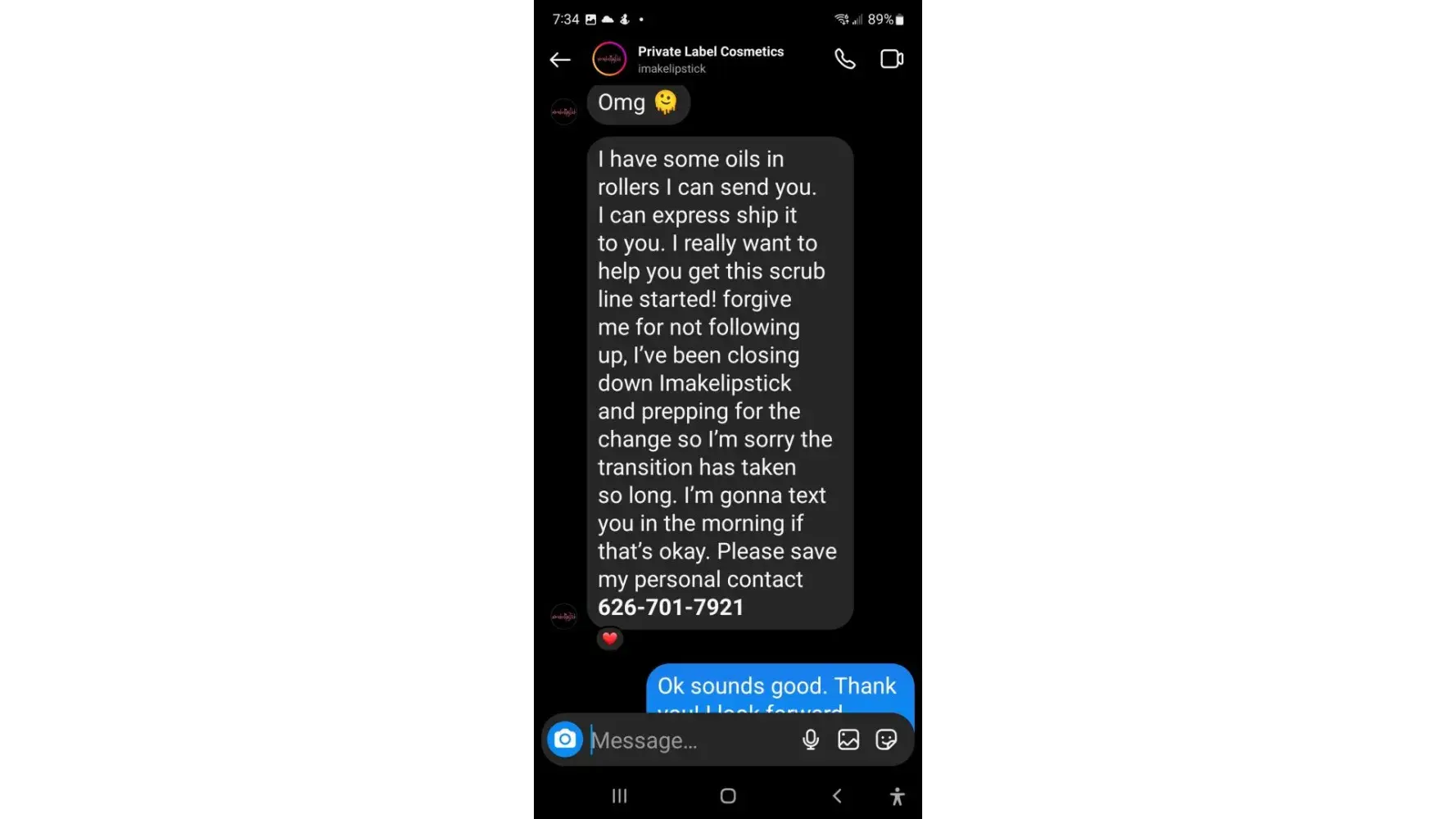Start a voice call with imakelipstick
This screenshot has width=1456, height=819.
[x=844, y=59]
